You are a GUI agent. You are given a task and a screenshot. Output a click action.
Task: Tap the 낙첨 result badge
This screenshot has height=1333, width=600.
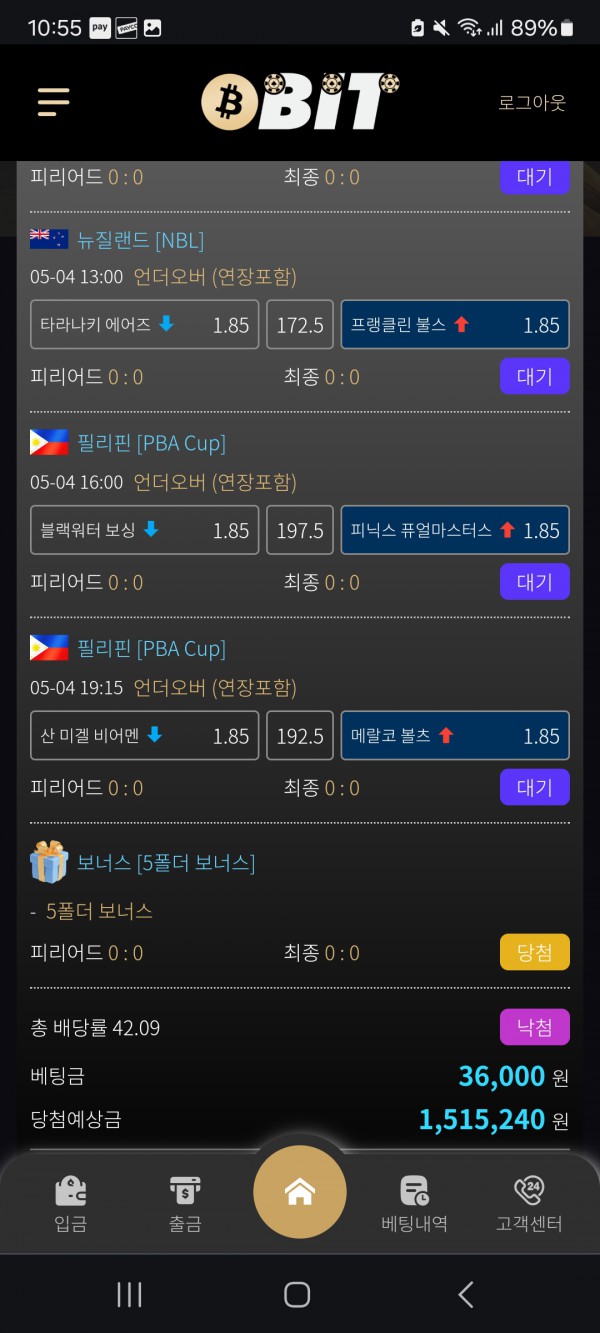click(534, 1027)
